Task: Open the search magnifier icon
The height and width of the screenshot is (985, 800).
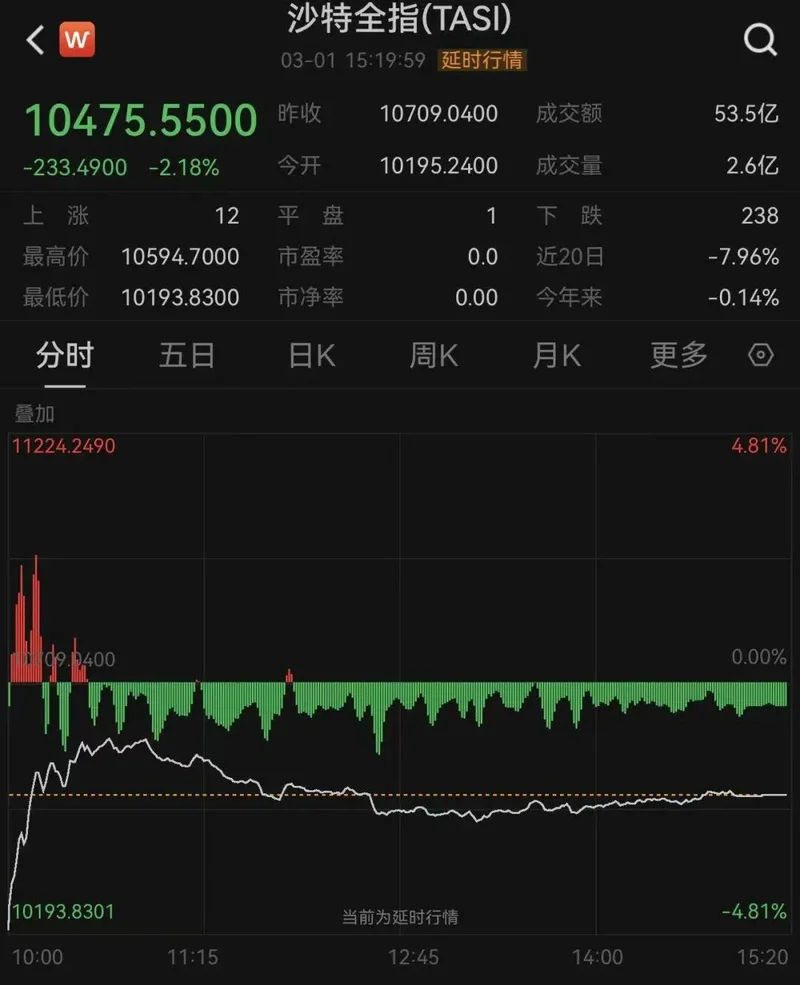Action: coord(761,40)
